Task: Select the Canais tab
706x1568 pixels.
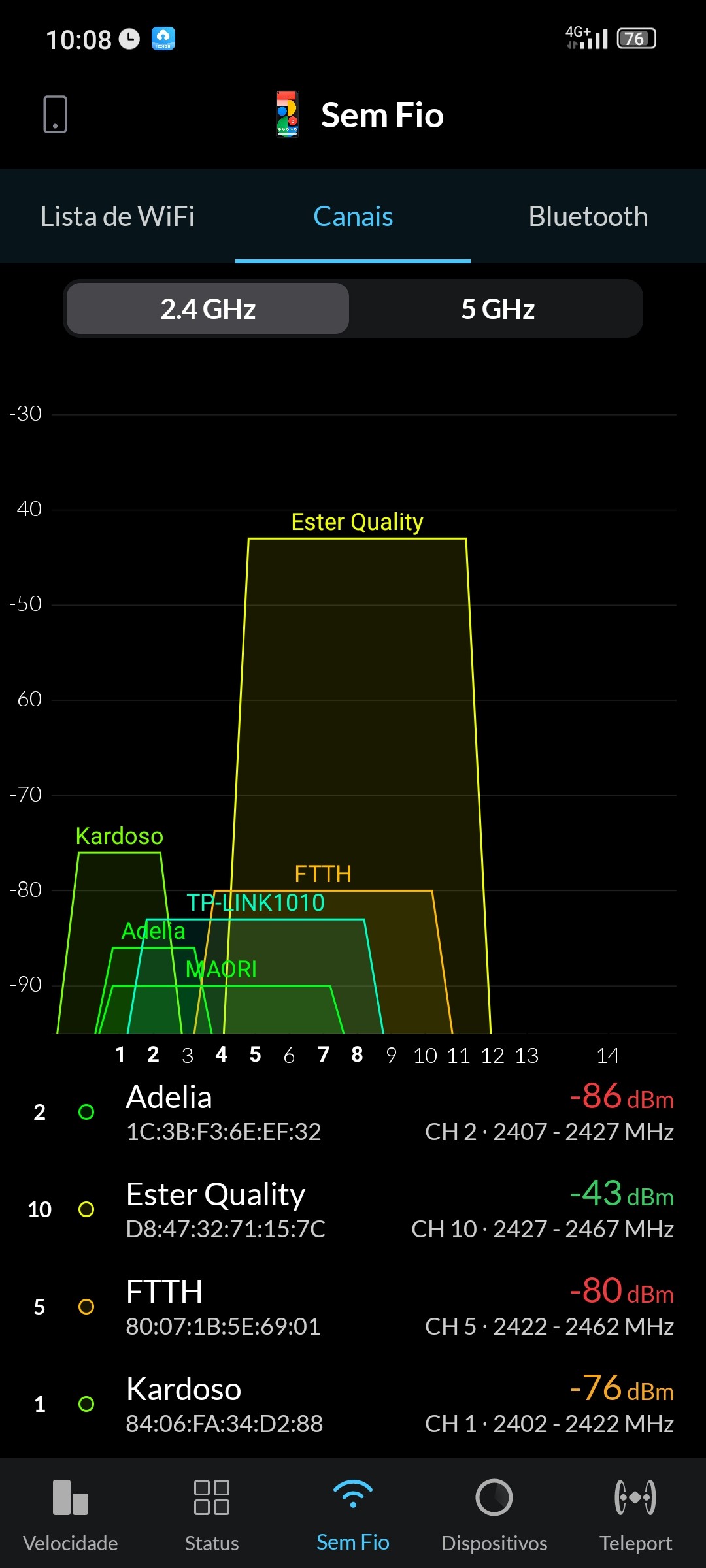Action: [353, 217]
